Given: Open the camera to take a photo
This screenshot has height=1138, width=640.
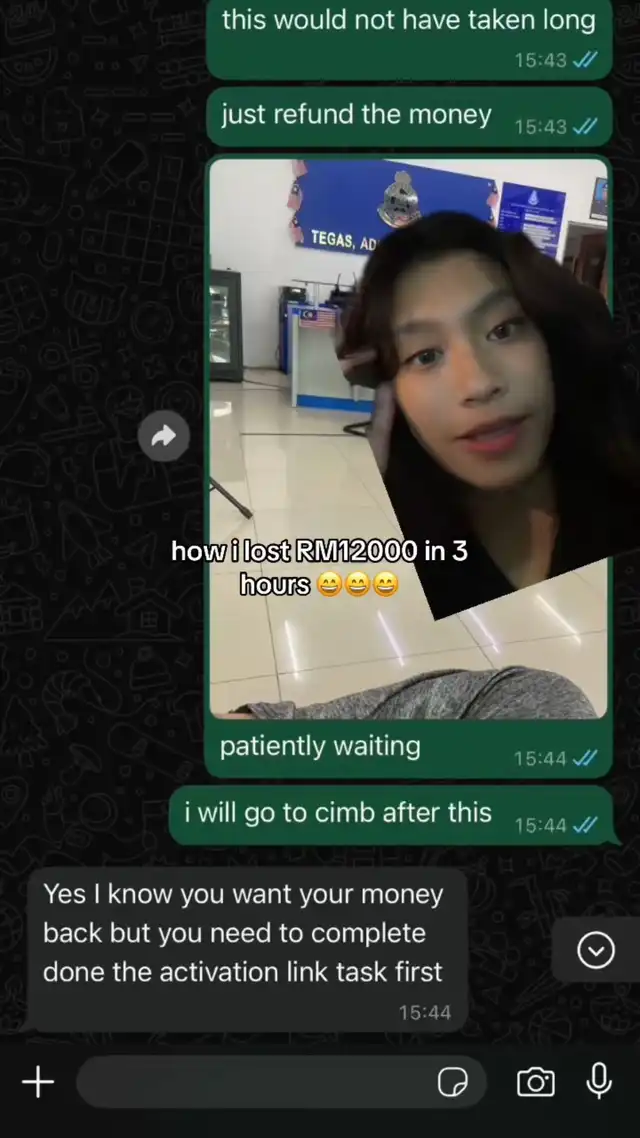Looking at the screenshot, I should 536,1082.
